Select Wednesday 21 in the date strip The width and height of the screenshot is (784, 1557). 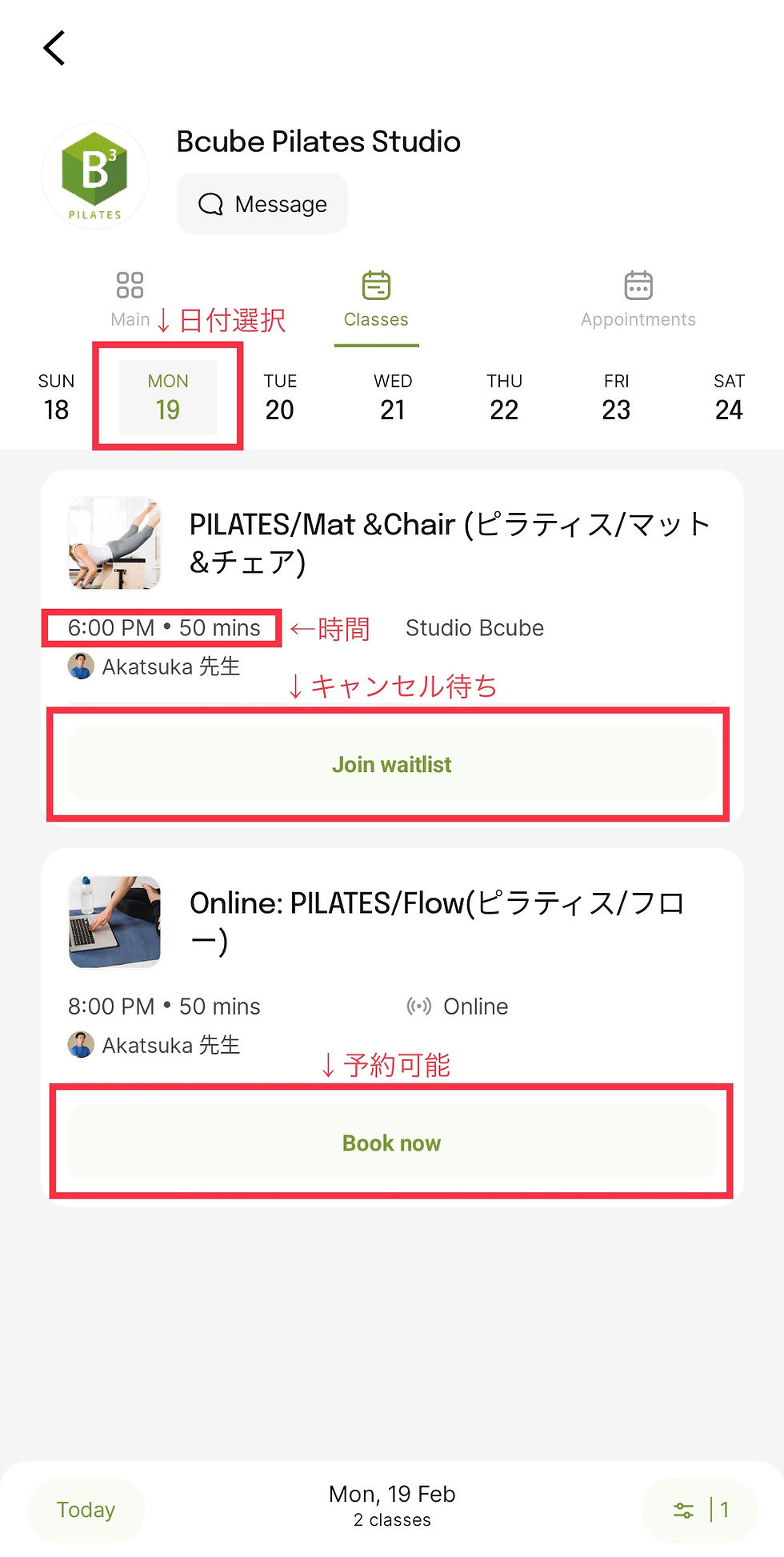[x=393, y=398]
